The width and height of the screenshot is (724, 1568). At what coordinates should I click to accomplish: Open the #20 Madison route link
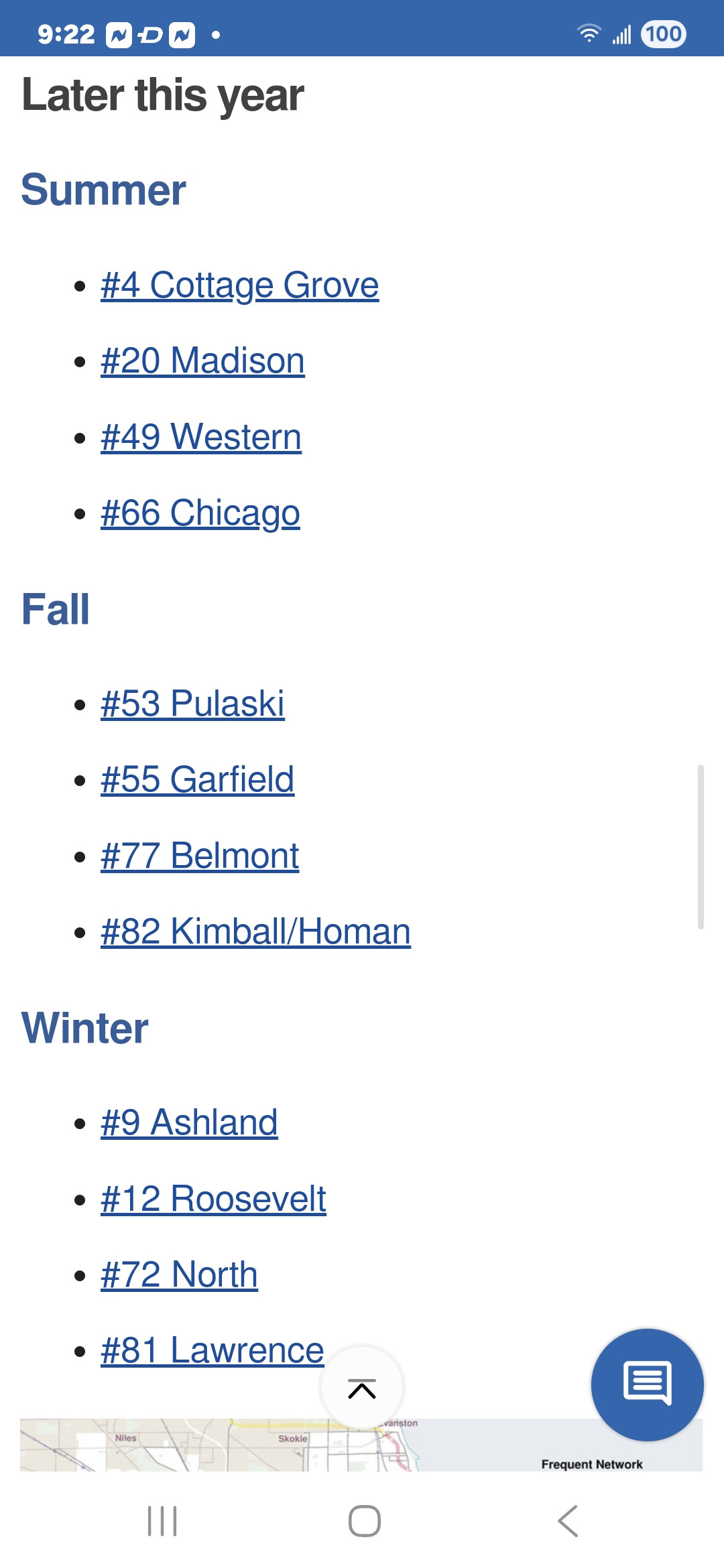[x=202, y=361]
